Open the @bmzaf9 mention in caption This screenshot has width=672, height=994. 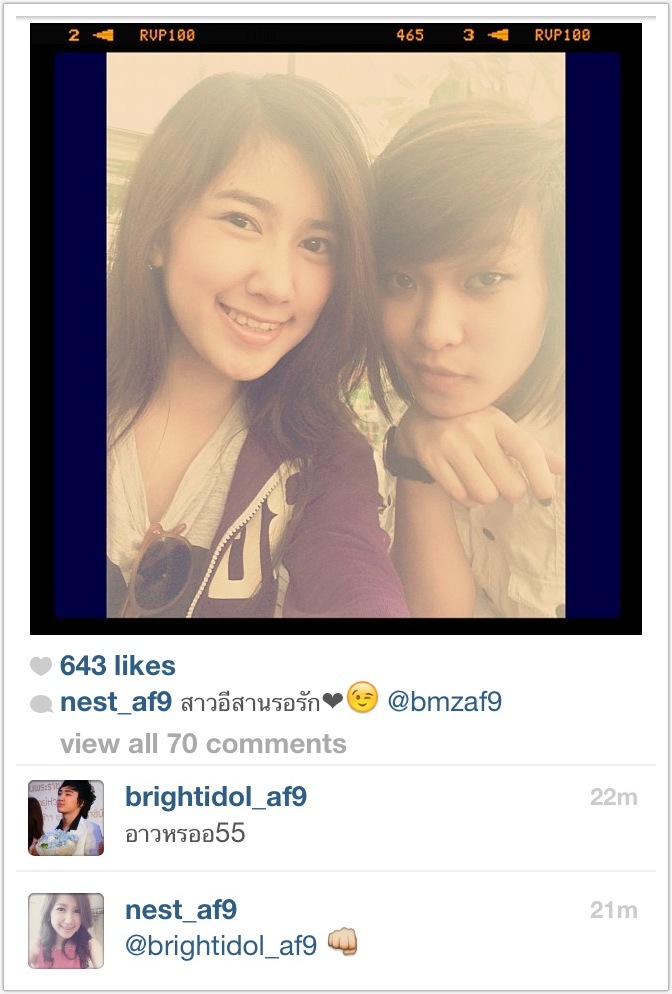point(444,702)
